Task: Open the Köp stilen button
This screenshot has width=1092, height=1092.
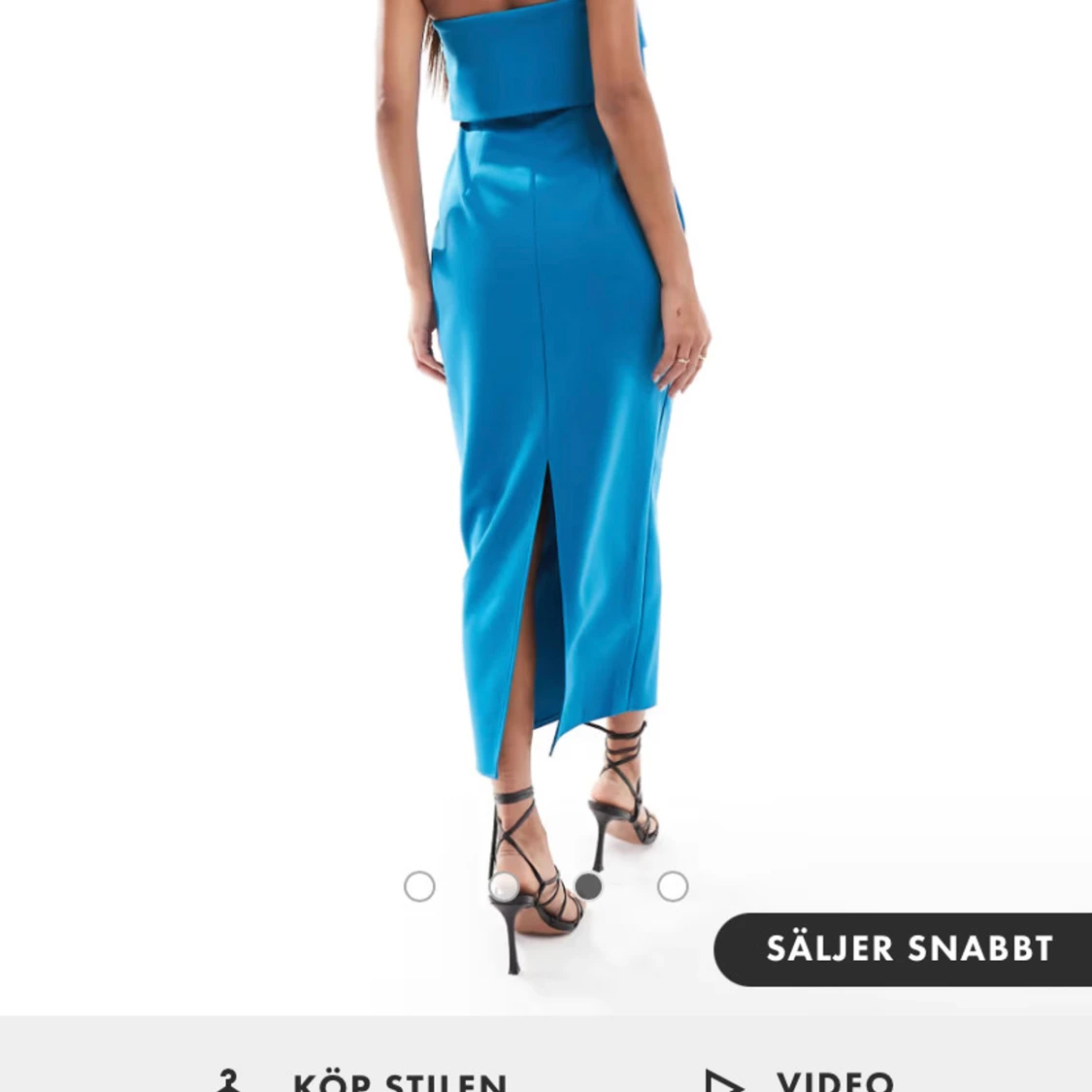Action: point(361,1081)
